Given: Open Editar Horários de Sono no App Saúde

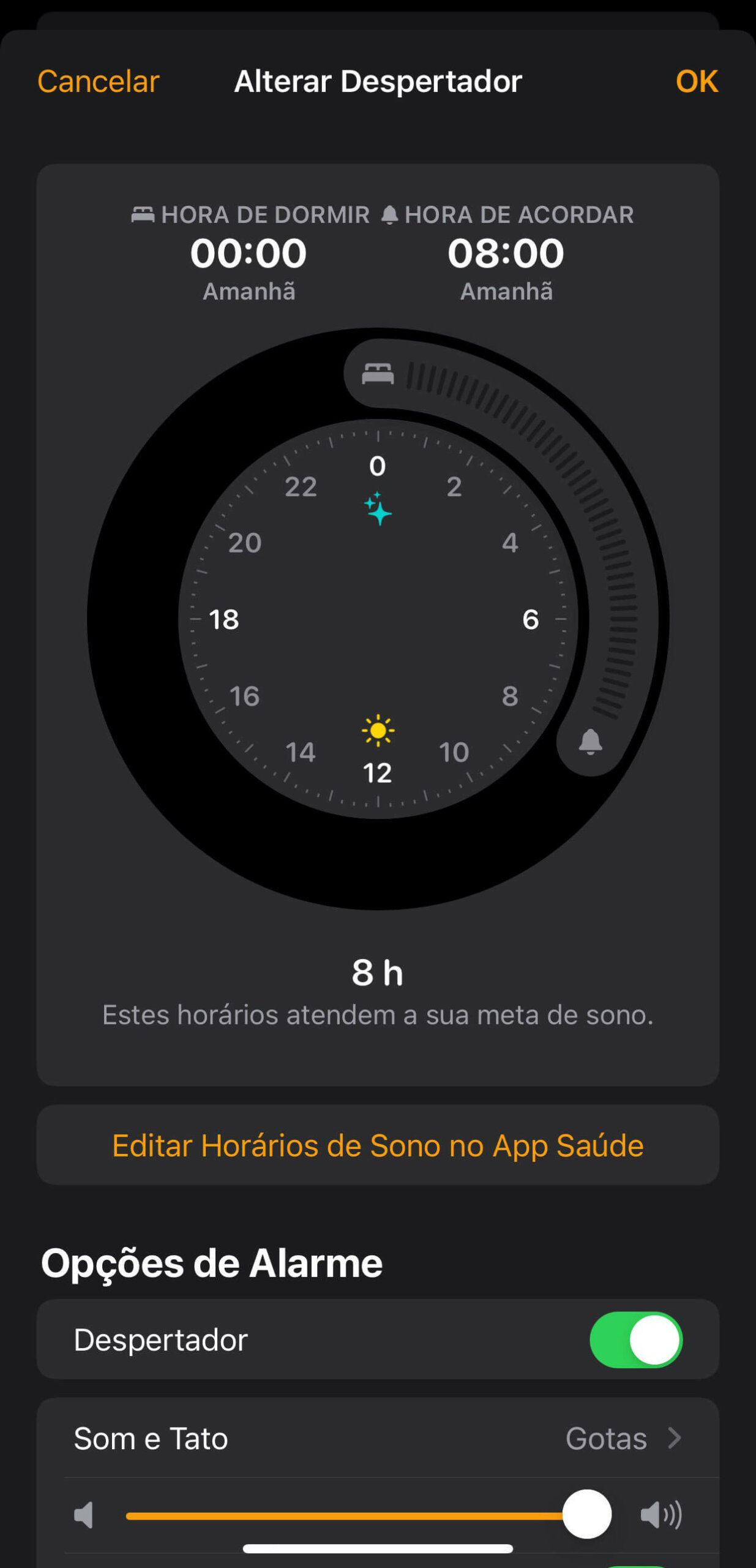Looking at the screenshot, I should (378, 1145).
